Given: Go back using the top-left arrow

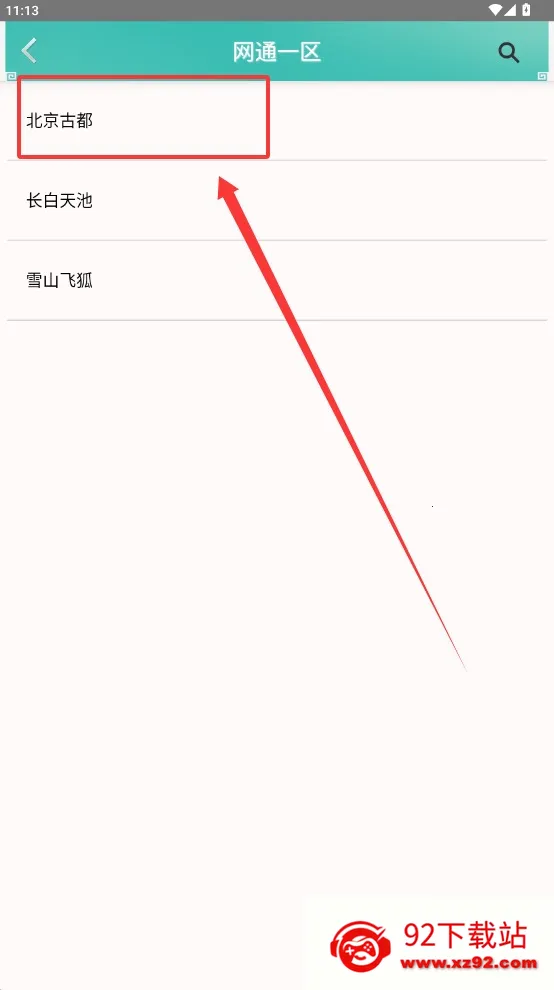Looking at the screenshot, I should click(29, 51).
